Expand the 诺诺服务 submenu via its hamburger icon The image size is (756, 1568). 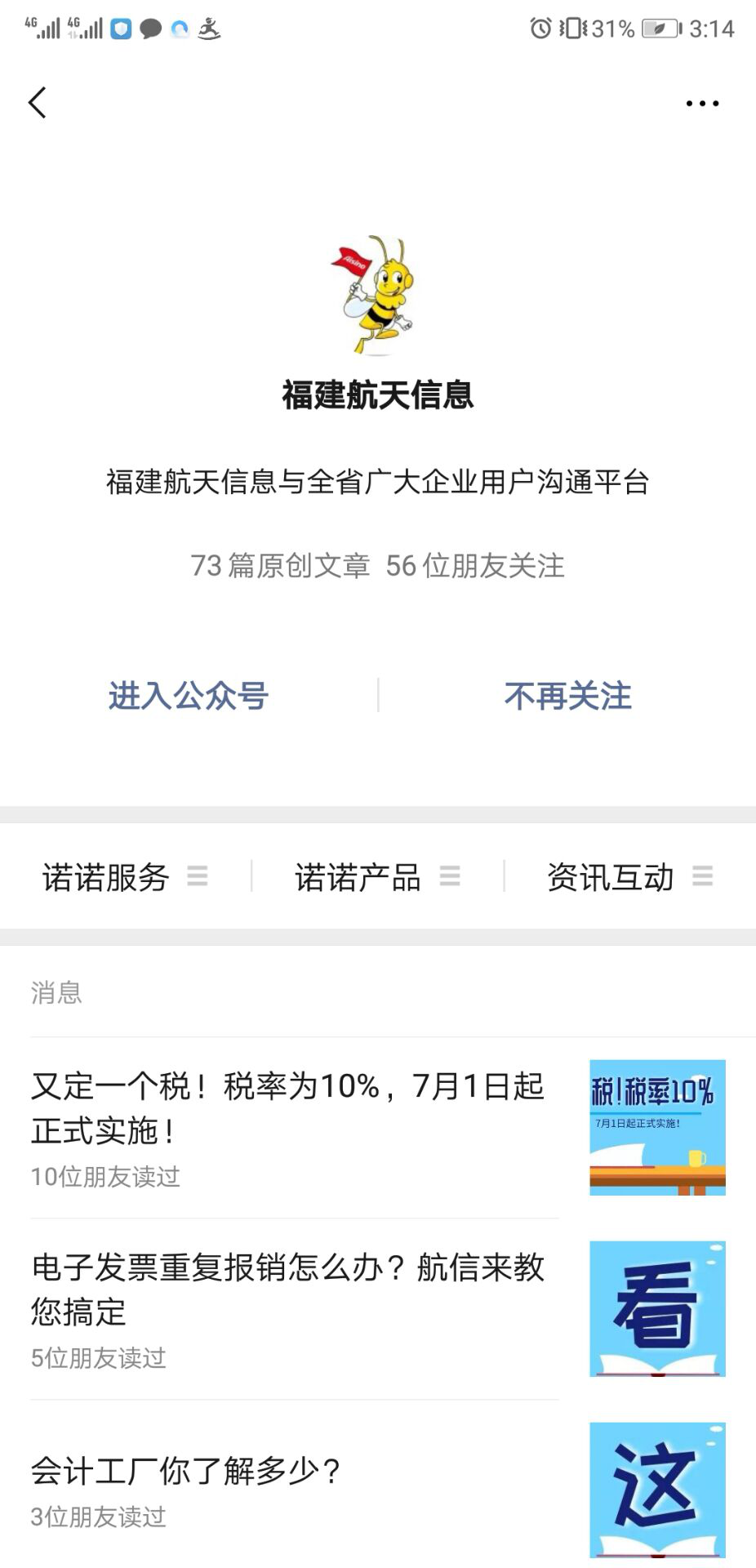tap(196, 877)
